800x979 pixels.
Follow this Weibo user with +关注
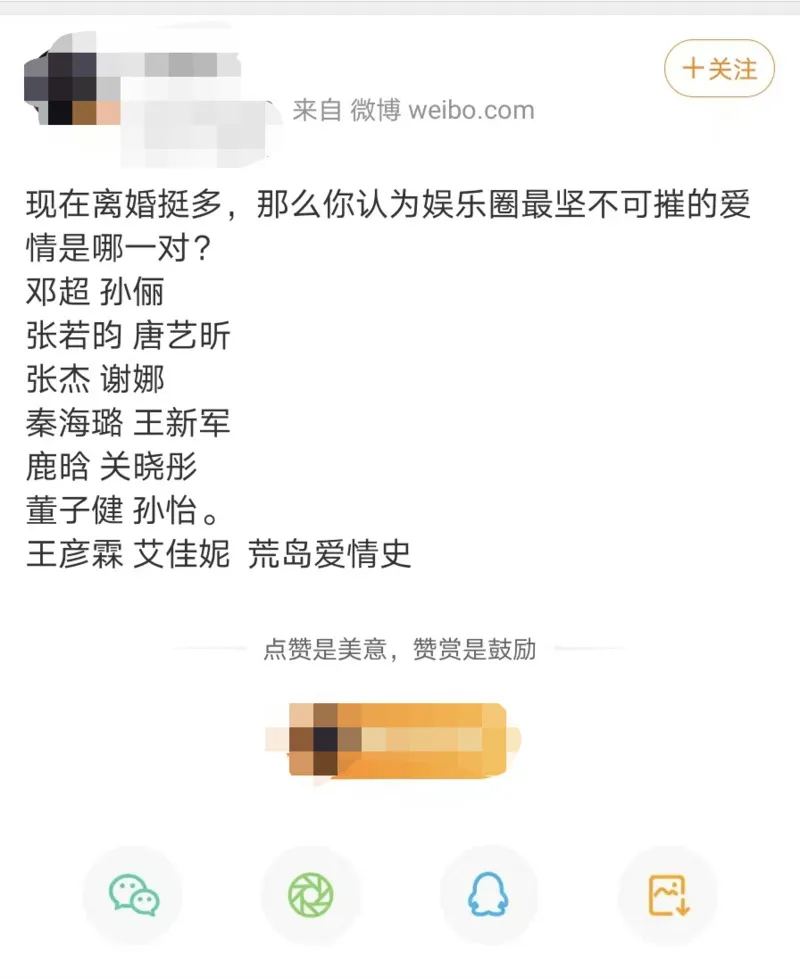point(719,69)
